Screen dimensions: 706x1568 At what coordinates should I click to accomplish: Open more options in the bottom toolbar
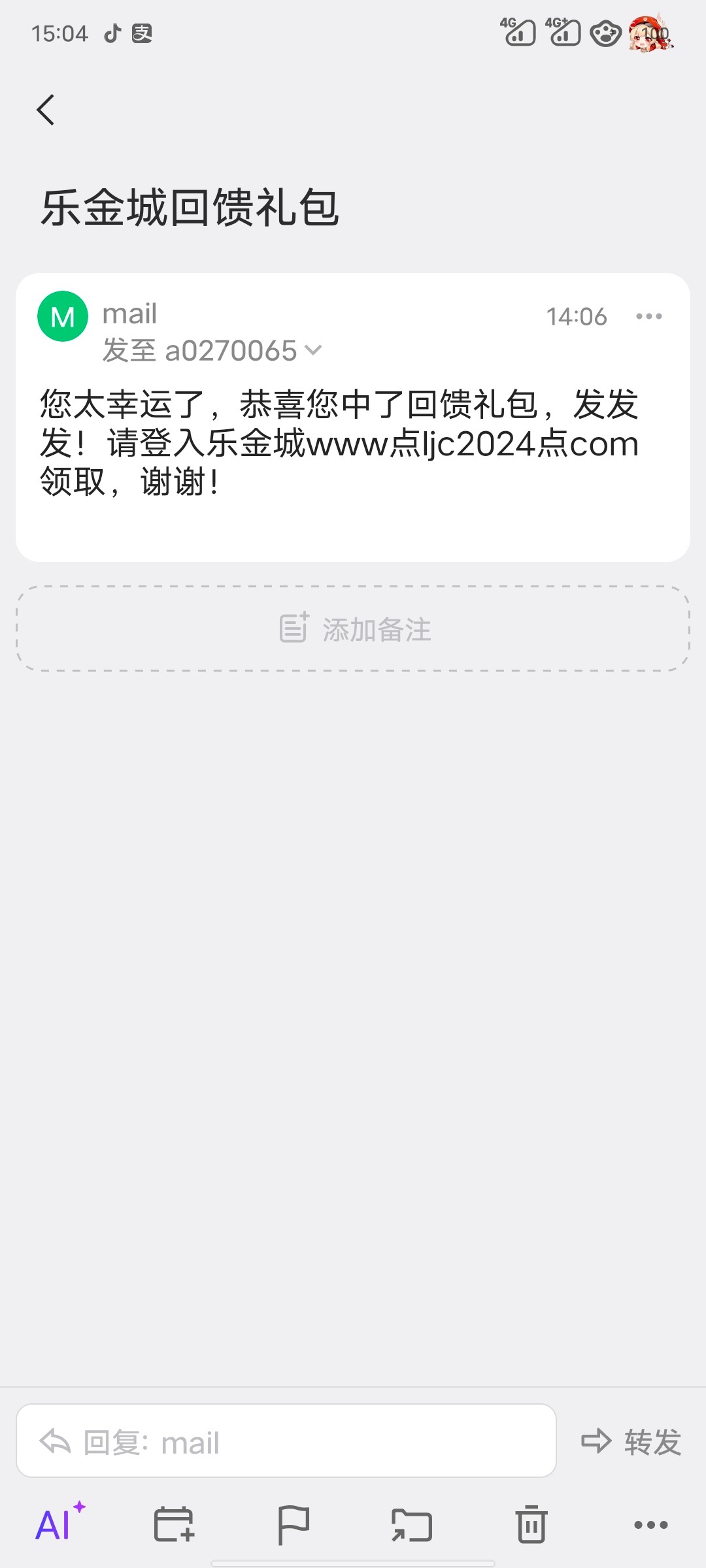click(651, 1525)
